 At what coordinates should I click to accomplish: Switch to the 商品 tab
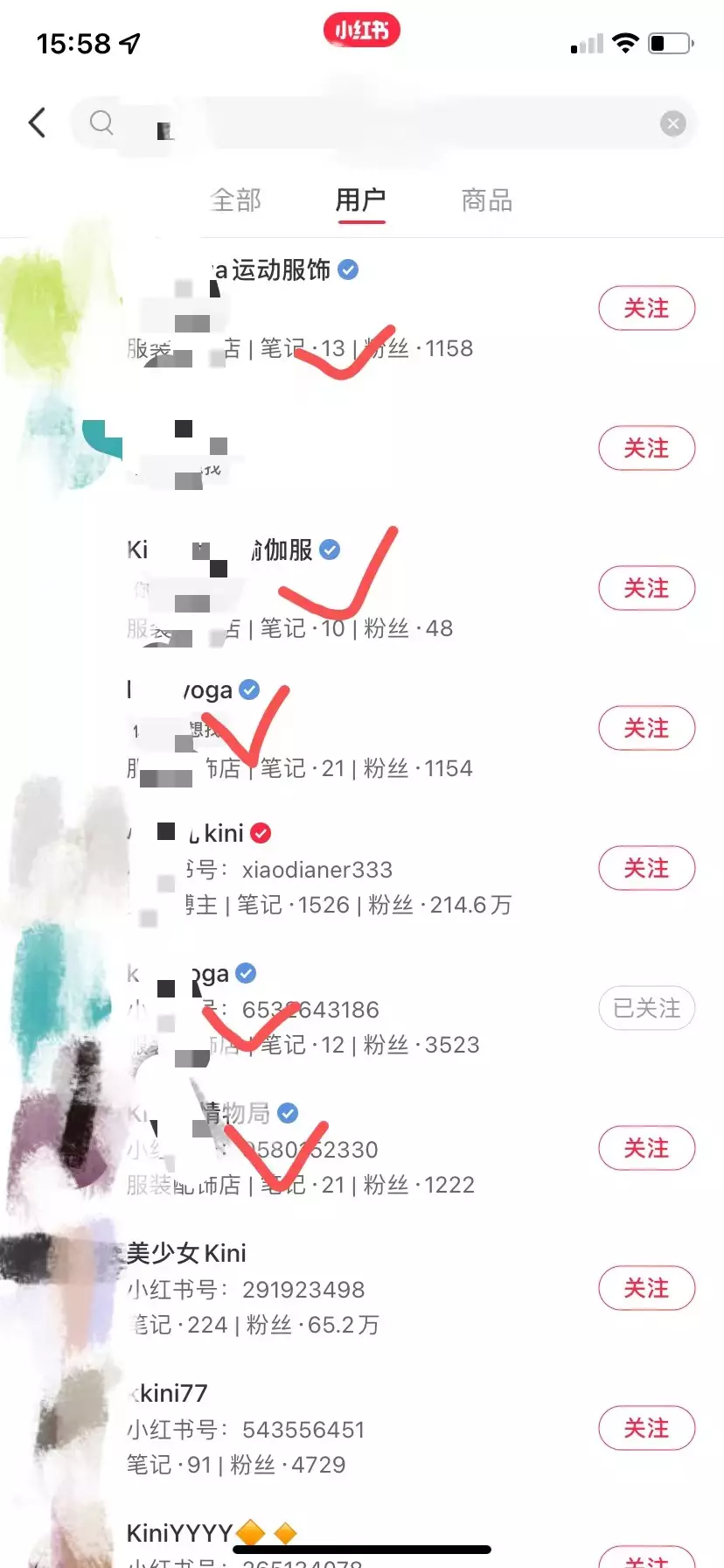coord(486,200)
